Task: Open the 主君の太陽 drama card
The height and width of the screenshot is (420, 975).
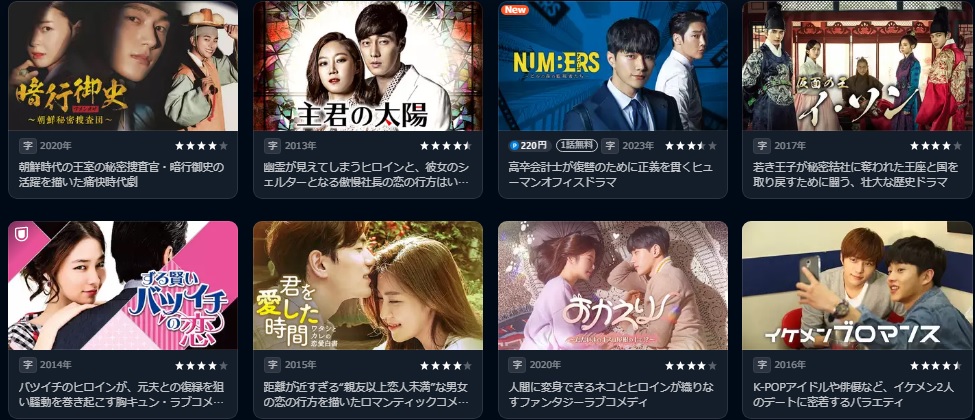Action: point(368,66)
